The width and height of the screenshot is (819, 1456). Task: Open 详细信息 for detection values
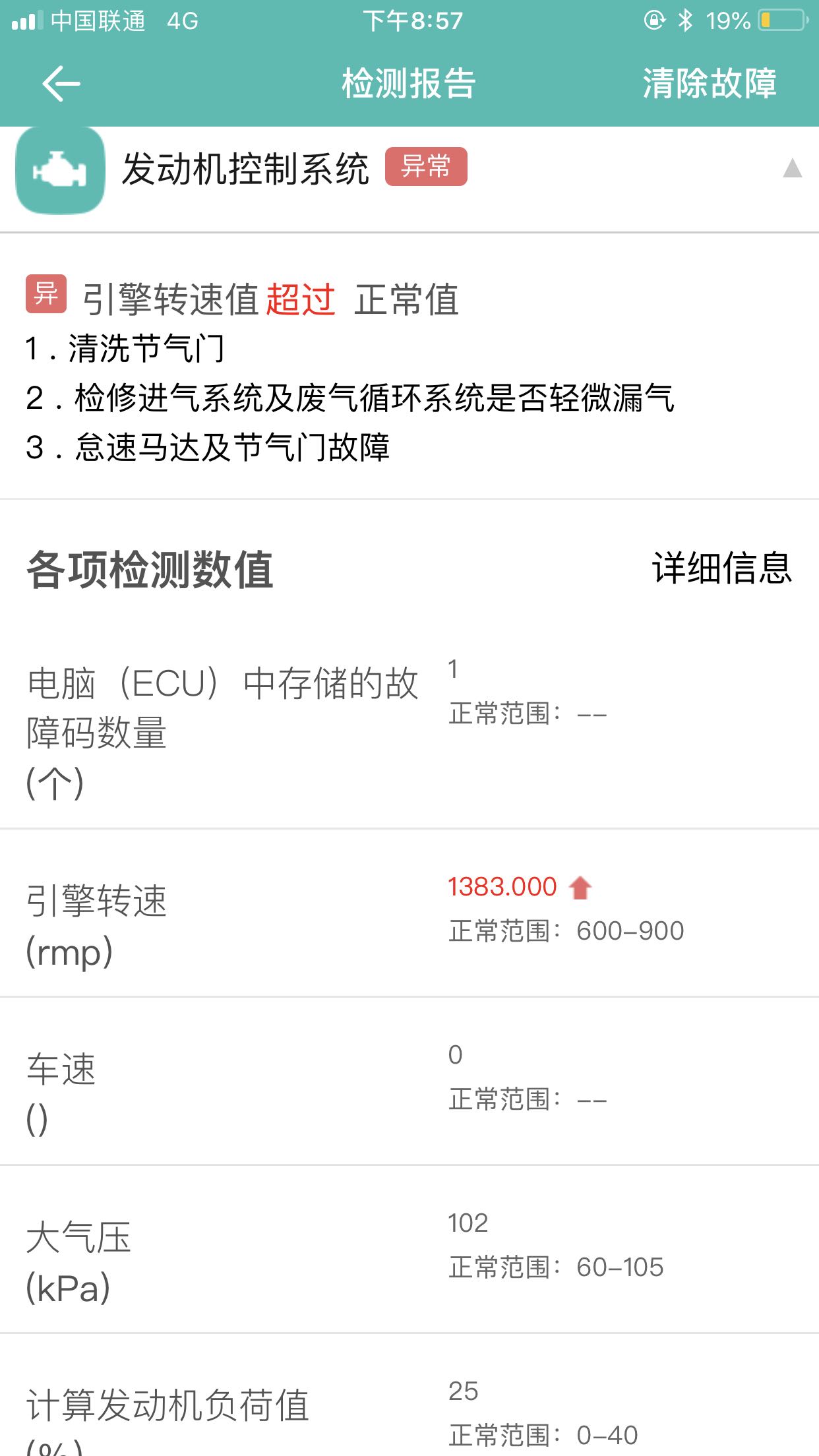click(x=722, y=568)
